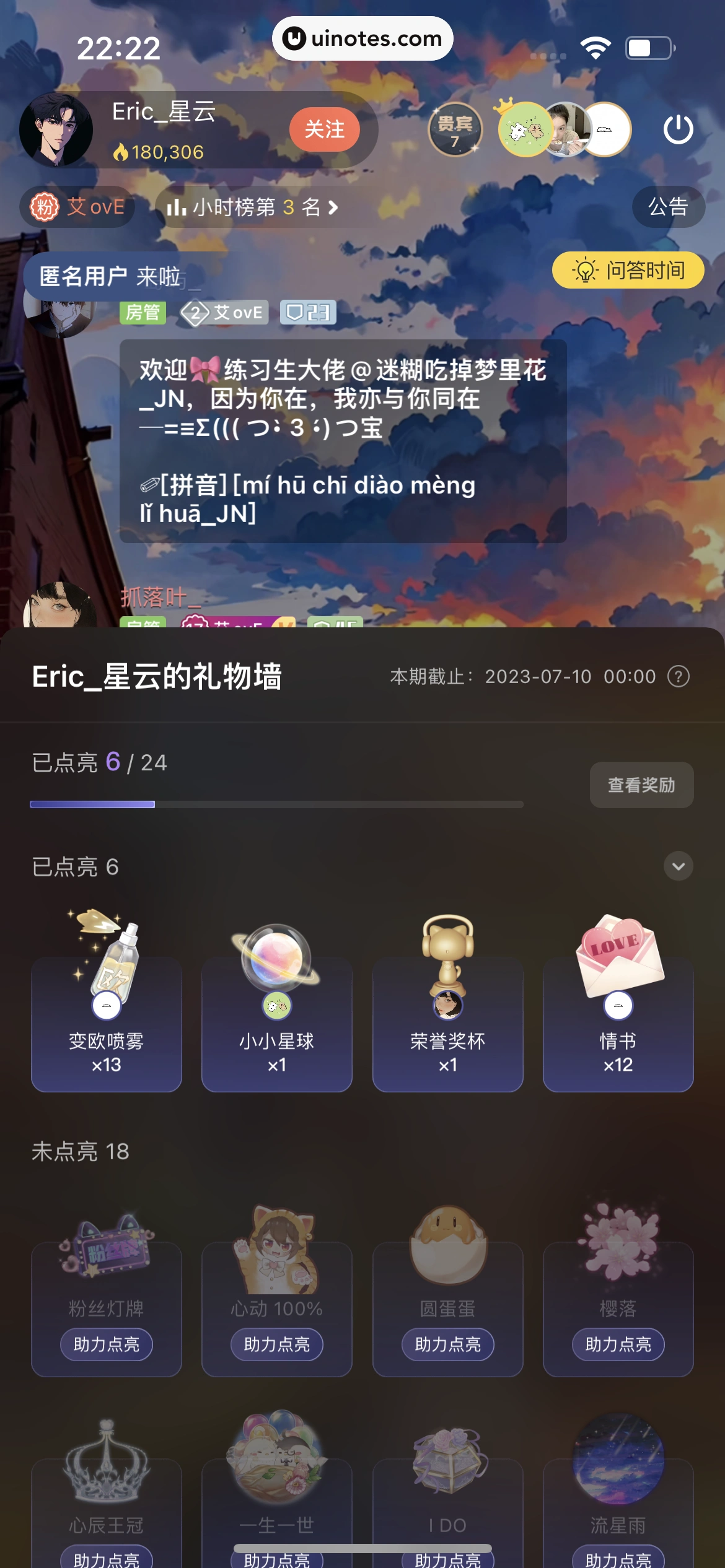Open the 贵宾 7 guest list

(455, 129)
